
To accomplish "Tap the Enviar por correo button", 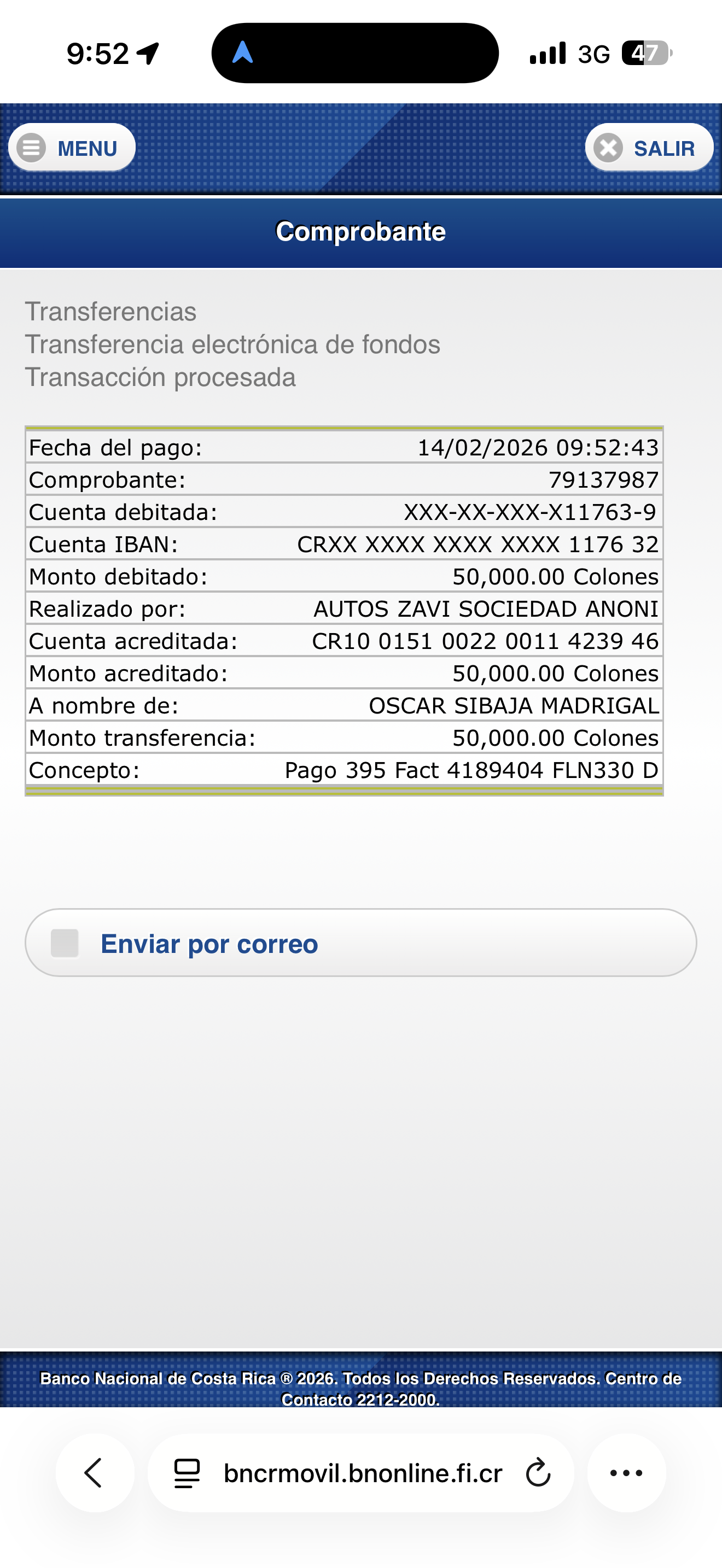I will pos(361,941).
